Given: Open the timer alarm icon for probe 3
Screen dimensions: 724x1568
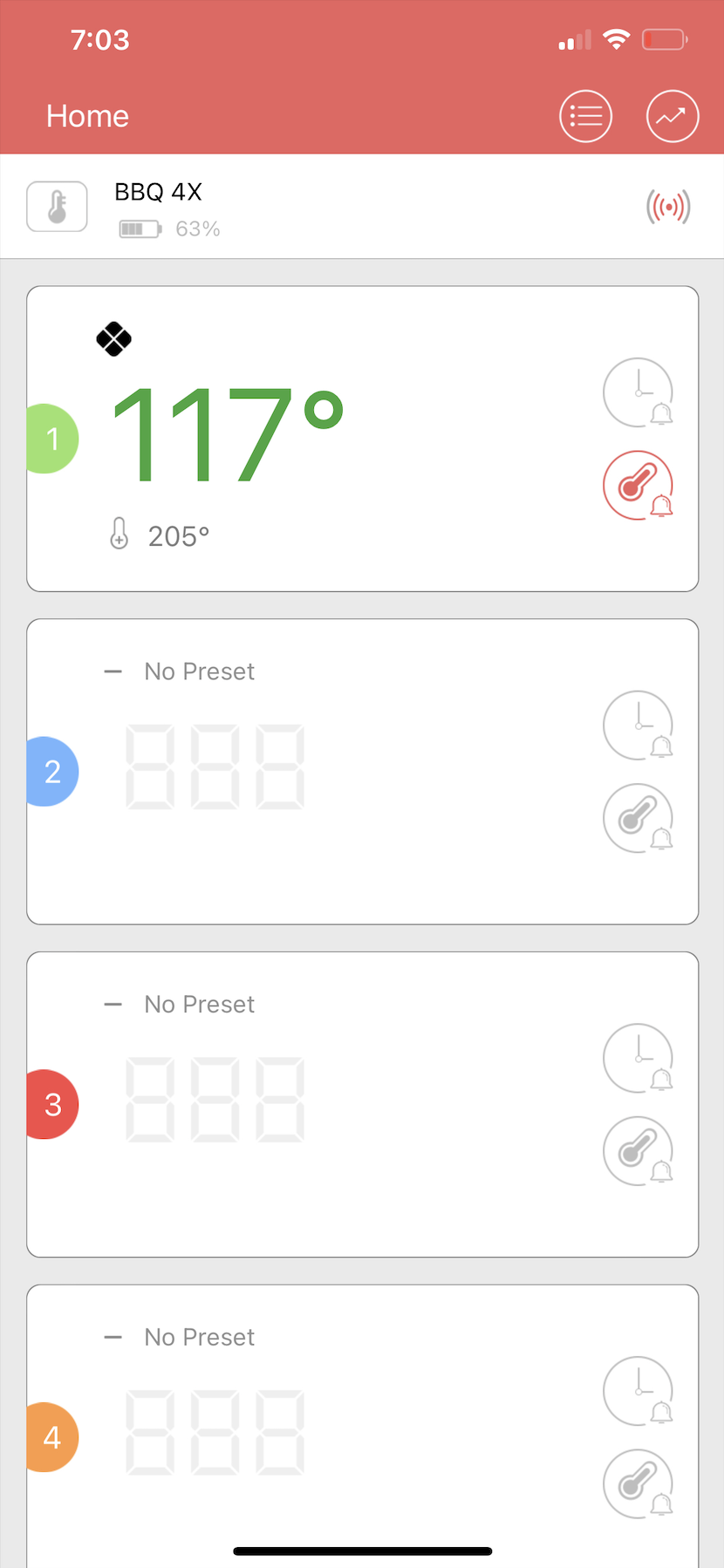Looking at the screenshot, I should 638,1058.
